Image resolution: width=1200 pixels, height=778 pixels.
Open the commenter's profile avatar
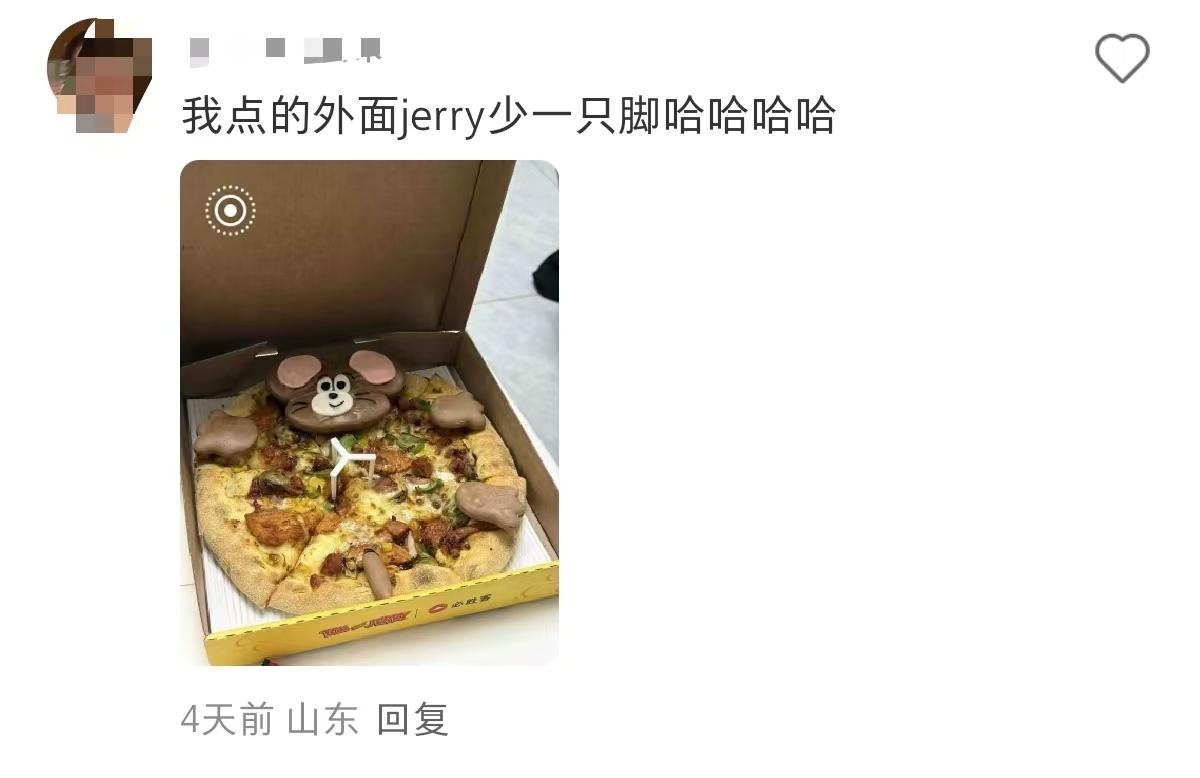(x=99, y=76)
